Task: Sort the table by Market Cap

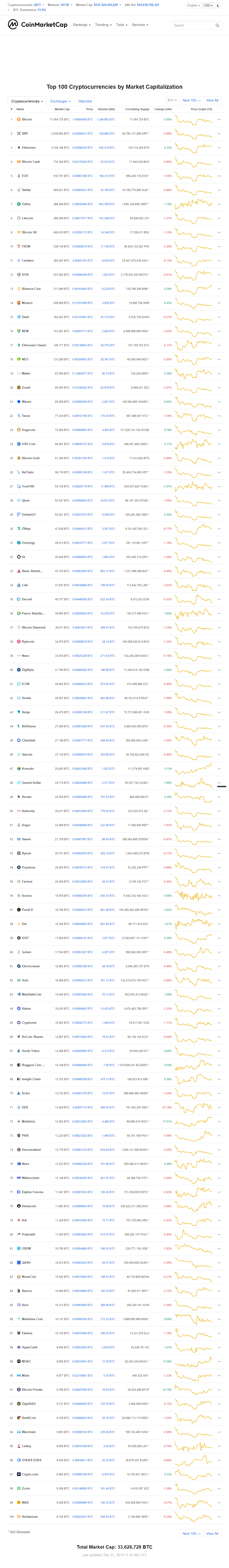Action: pos(62,109)
